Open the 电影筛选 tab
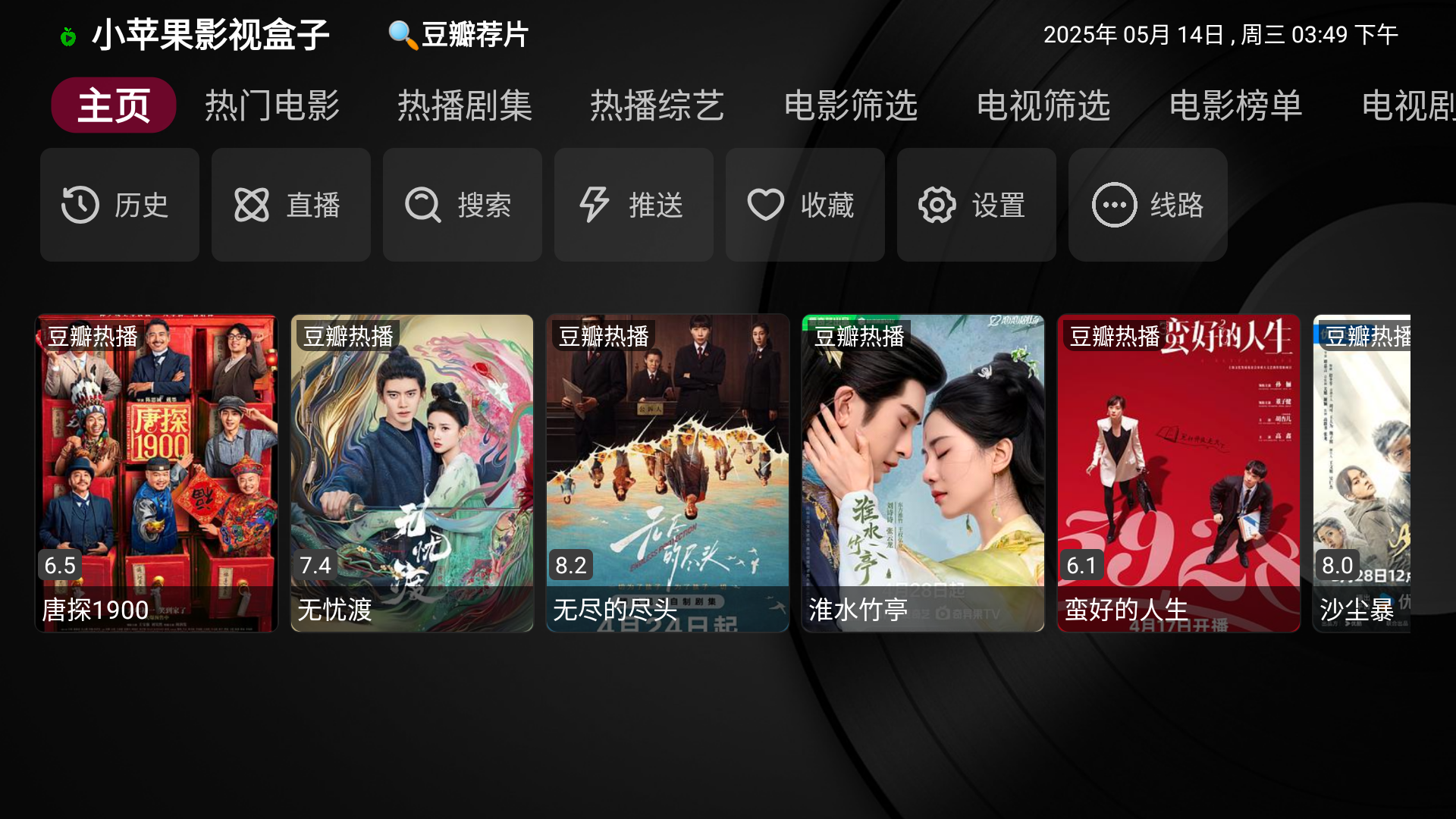1456x819 pixels. pyautogui.click(x=850, y=105)
